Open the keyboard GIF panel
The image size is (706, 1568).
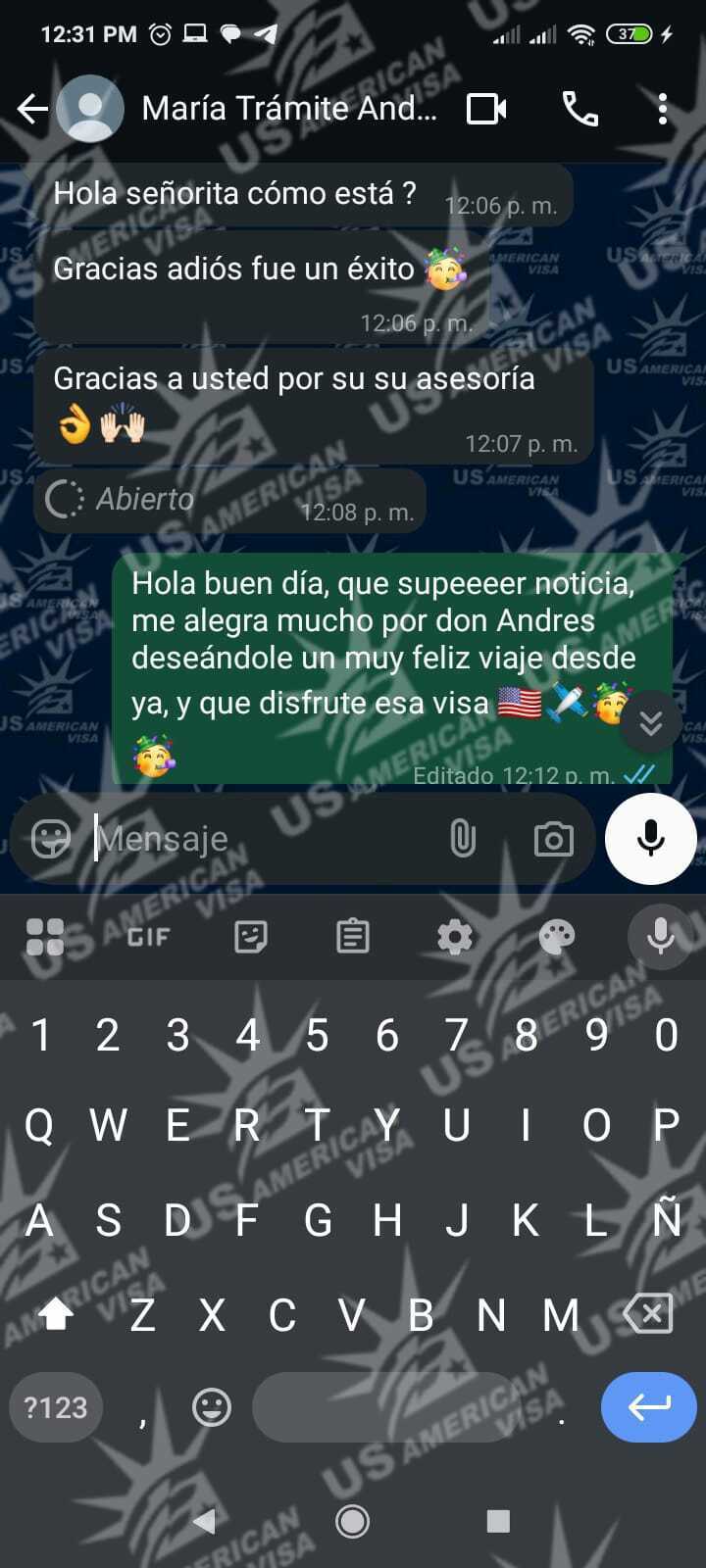pyautogui.click(x=148, y=937)
